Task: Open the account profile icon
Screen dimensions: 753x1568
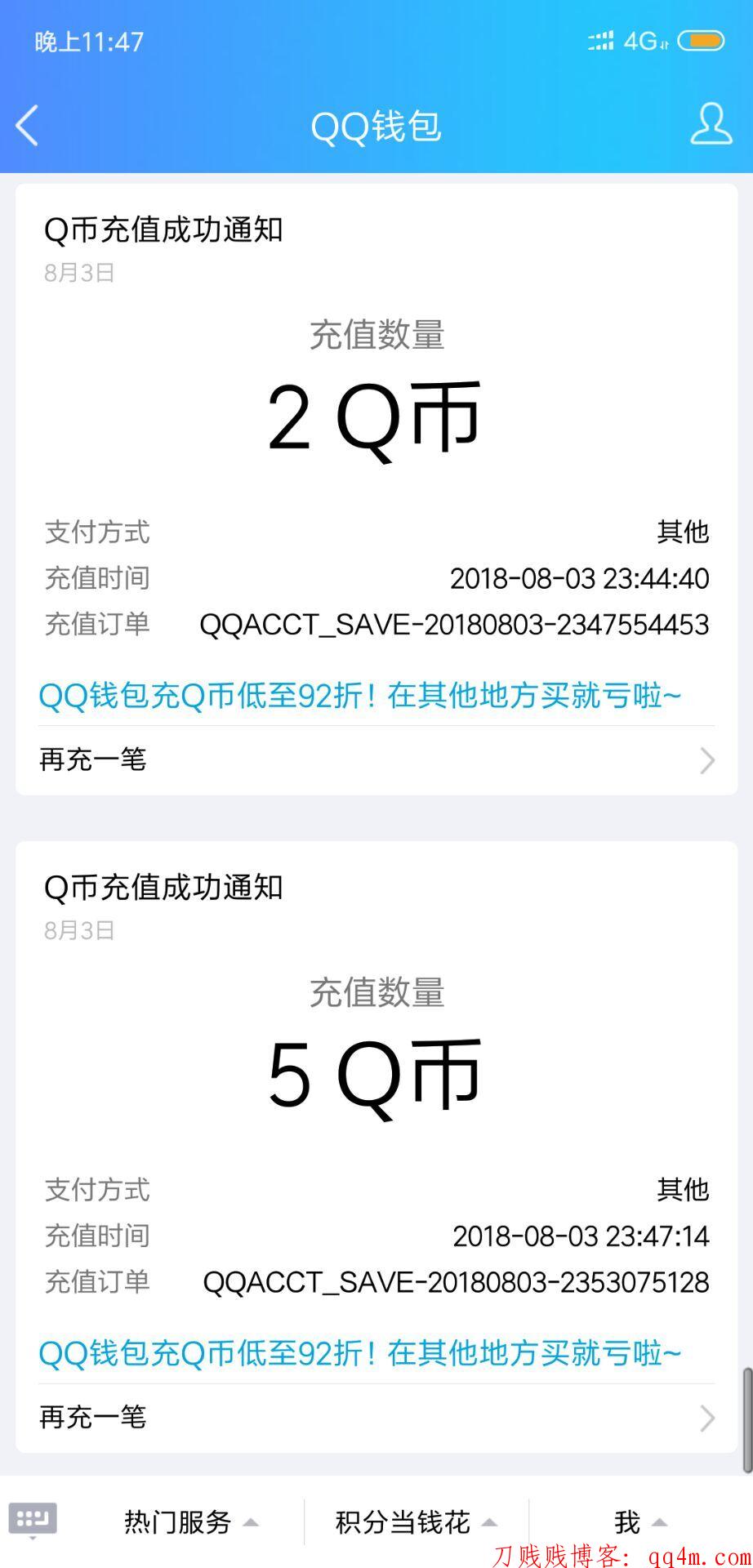Action: [x=711, y=124]
